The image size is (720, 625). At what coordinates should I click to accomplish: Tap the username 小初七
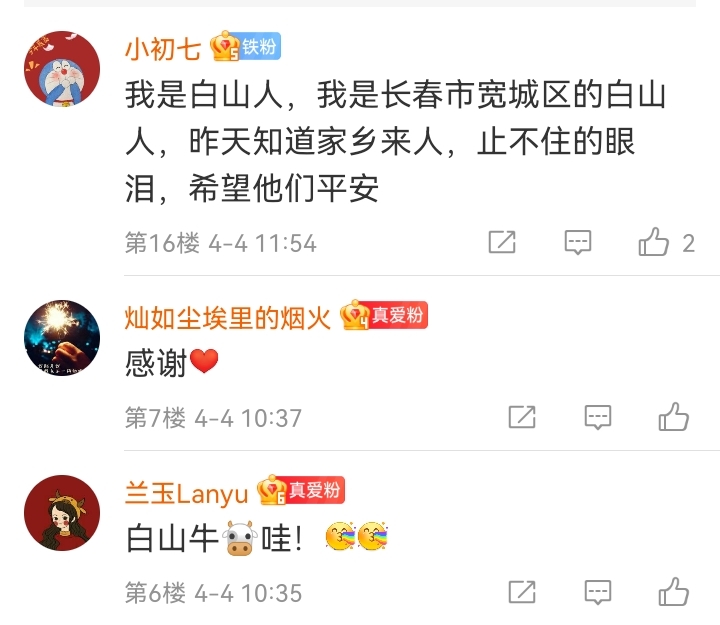point(163,47)
